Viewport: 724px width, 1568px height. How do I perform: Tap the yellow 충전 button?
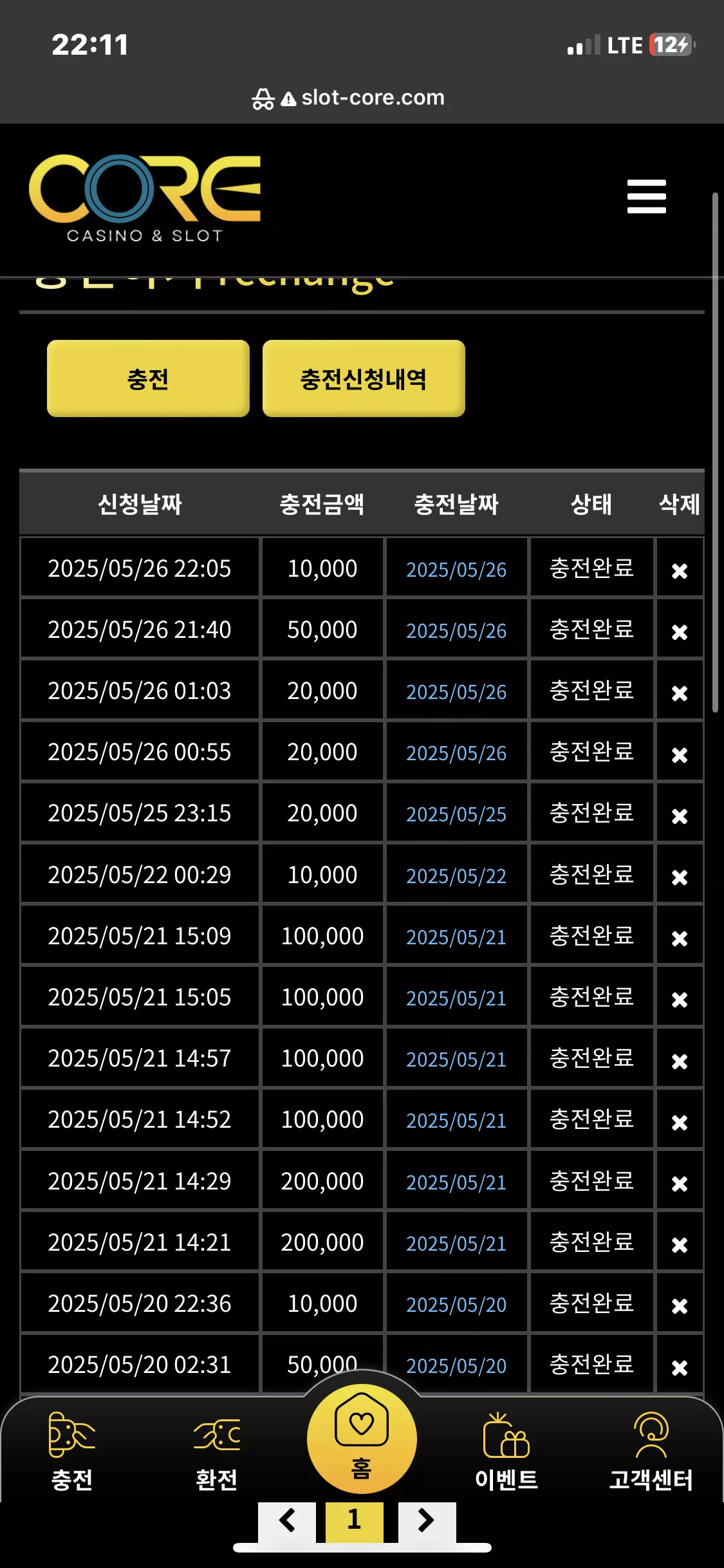[x=148, y=378]
